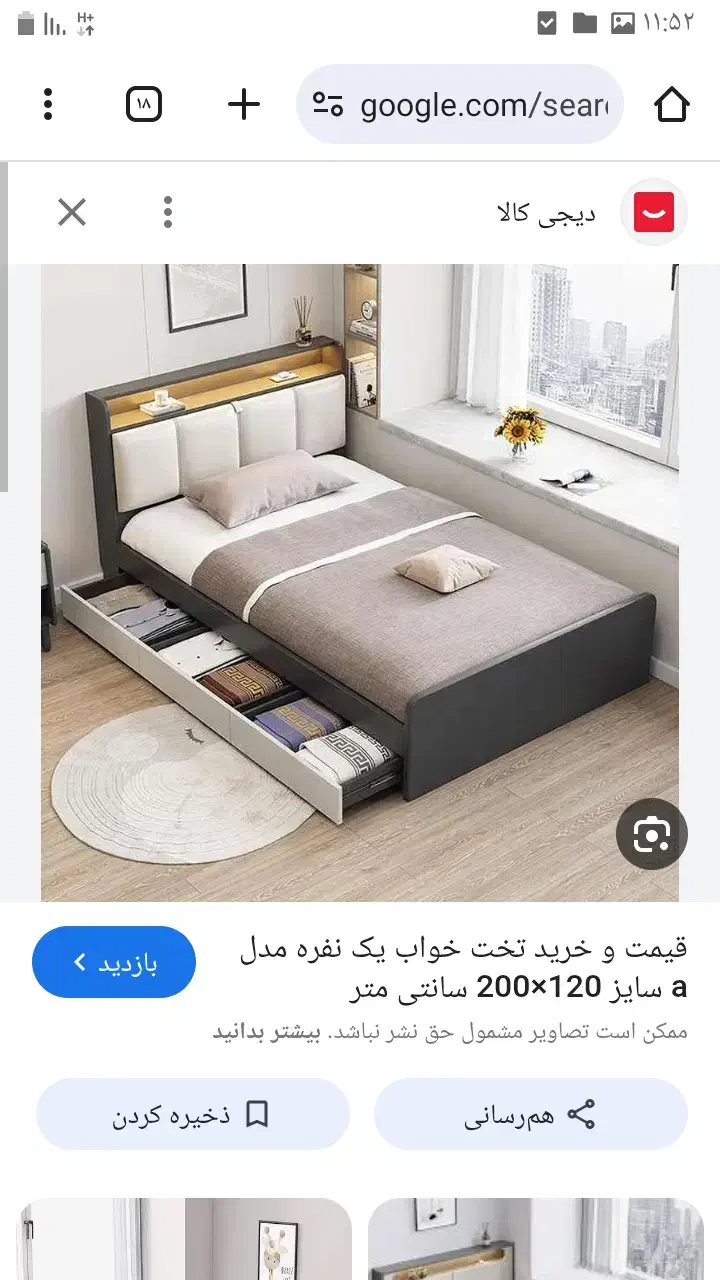This screenshot has width=720, height=1280.
Task: Open Google Lens camera icon on the image
Action: tap(652, 834)
